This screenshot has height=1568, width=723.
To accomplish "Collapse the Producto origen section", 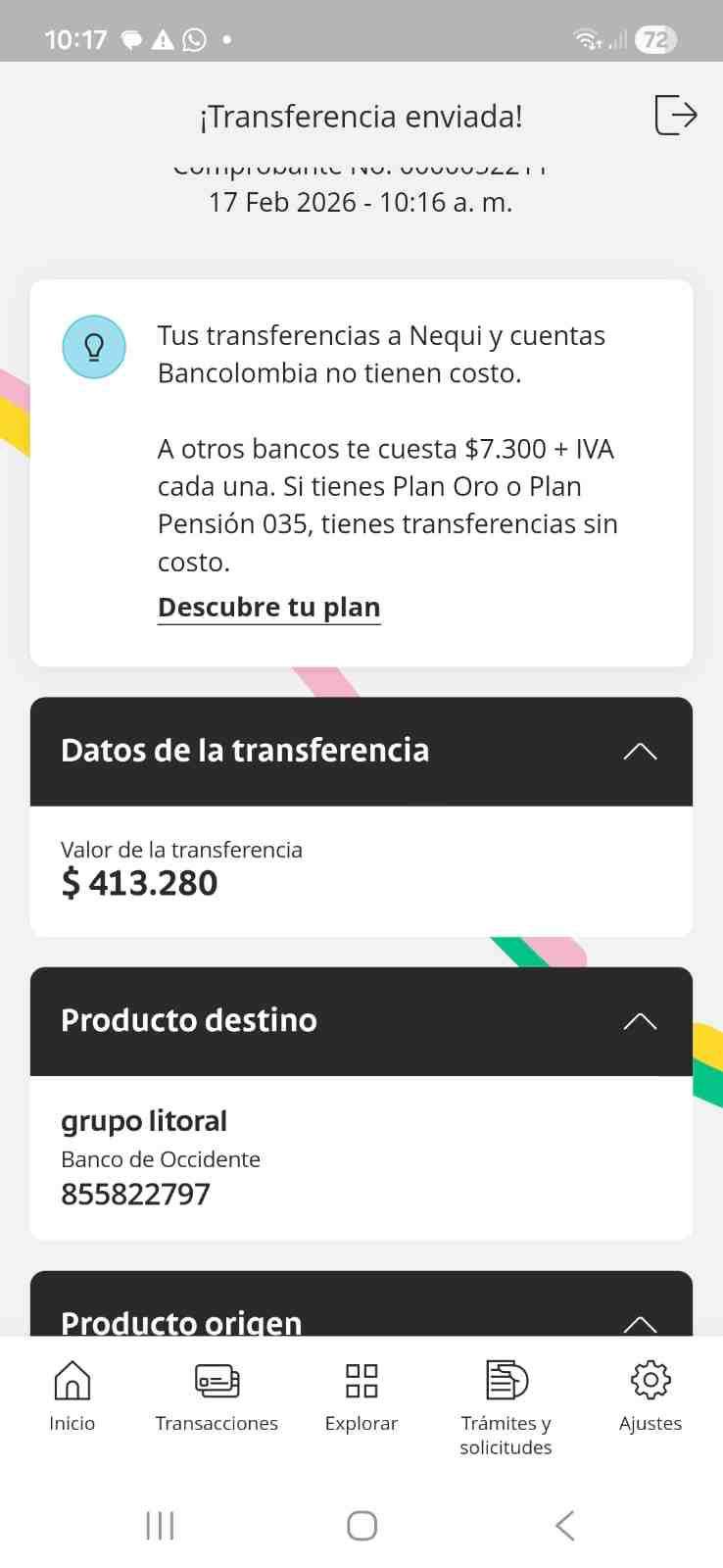I will [640, 1323].
